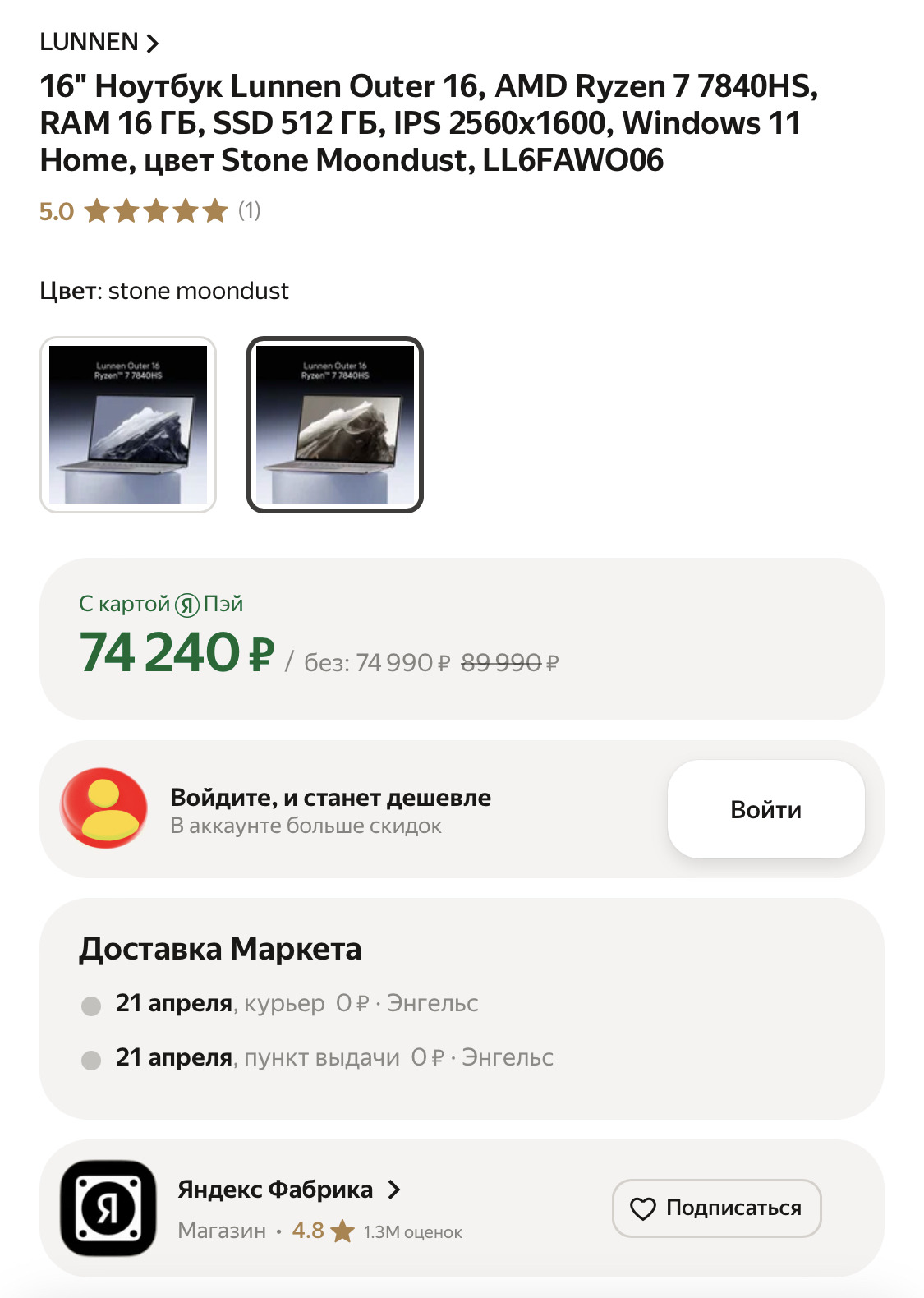Screen dimensions: 924x1298
Task: Select the stone moondust color thumbnail
Action: click(x=335, y=424)
